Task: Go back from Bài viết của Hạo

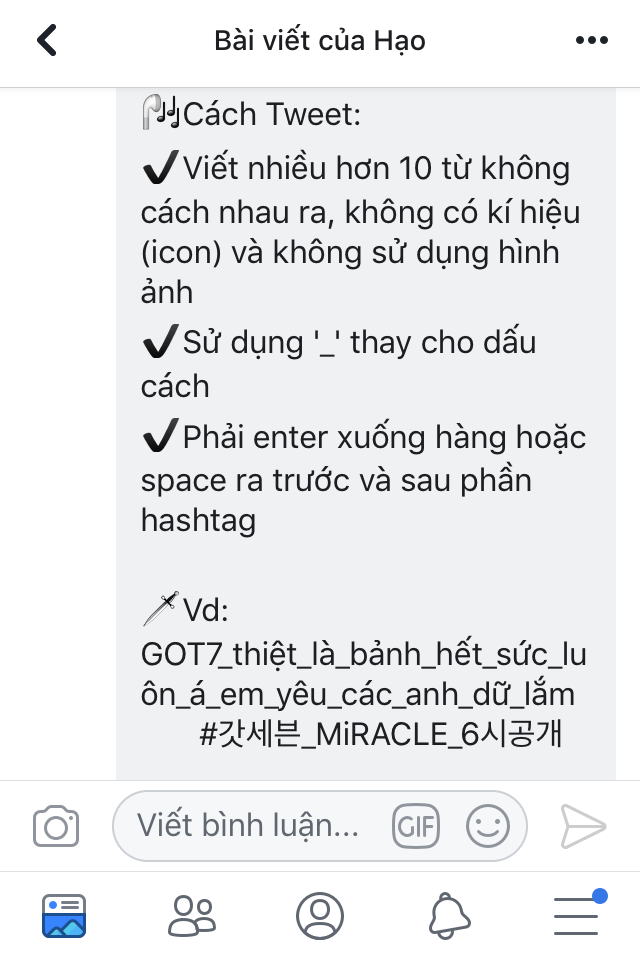Action: [x=47, y=40]
